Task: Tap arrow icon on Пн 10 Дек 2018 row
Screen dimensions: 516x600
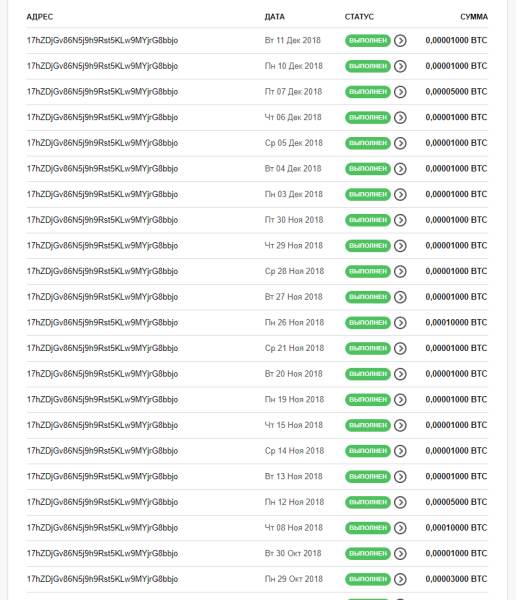Action: coord(400,66)
